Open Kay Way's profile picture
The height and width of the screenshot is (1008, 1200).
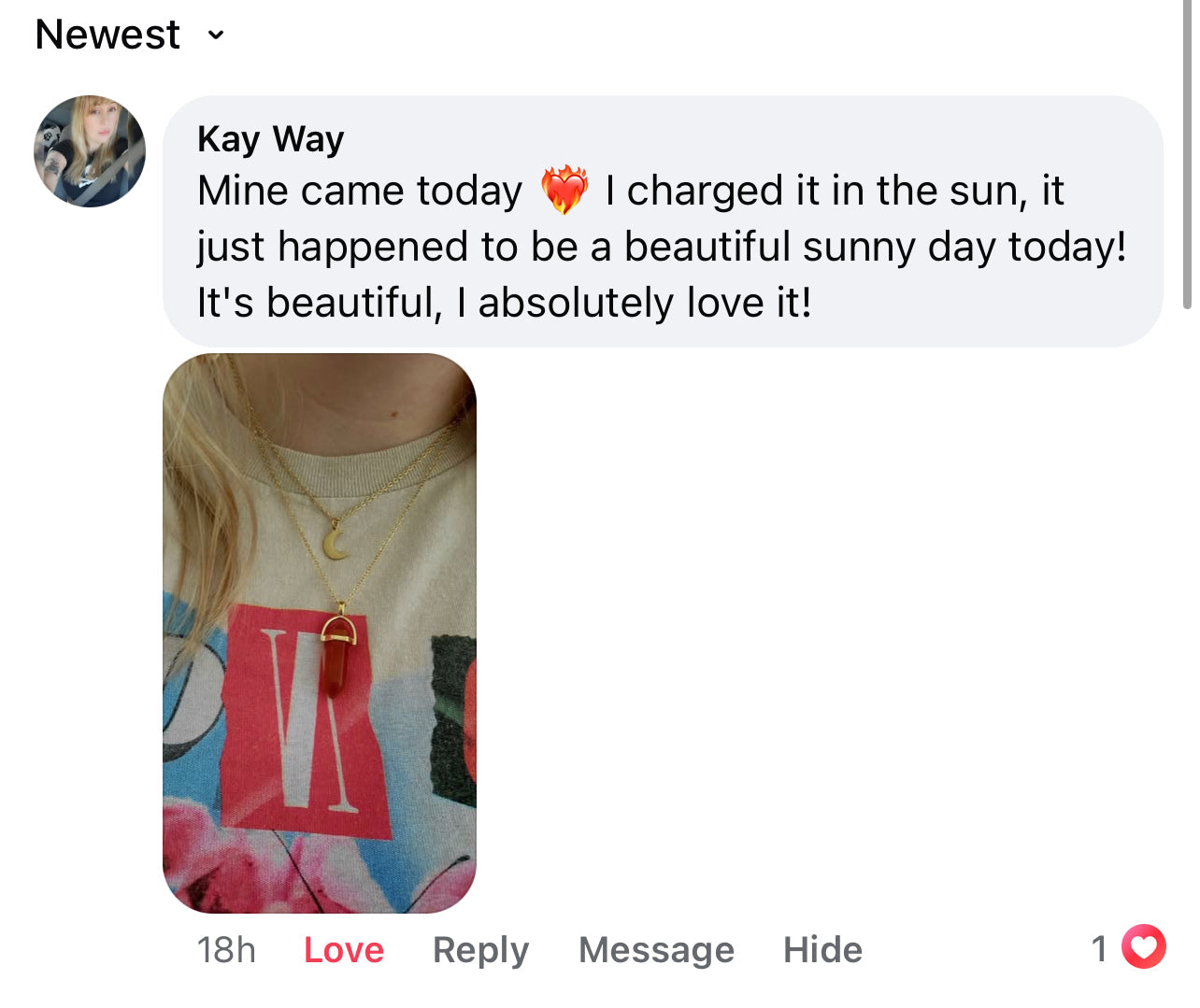click(90, 150)
